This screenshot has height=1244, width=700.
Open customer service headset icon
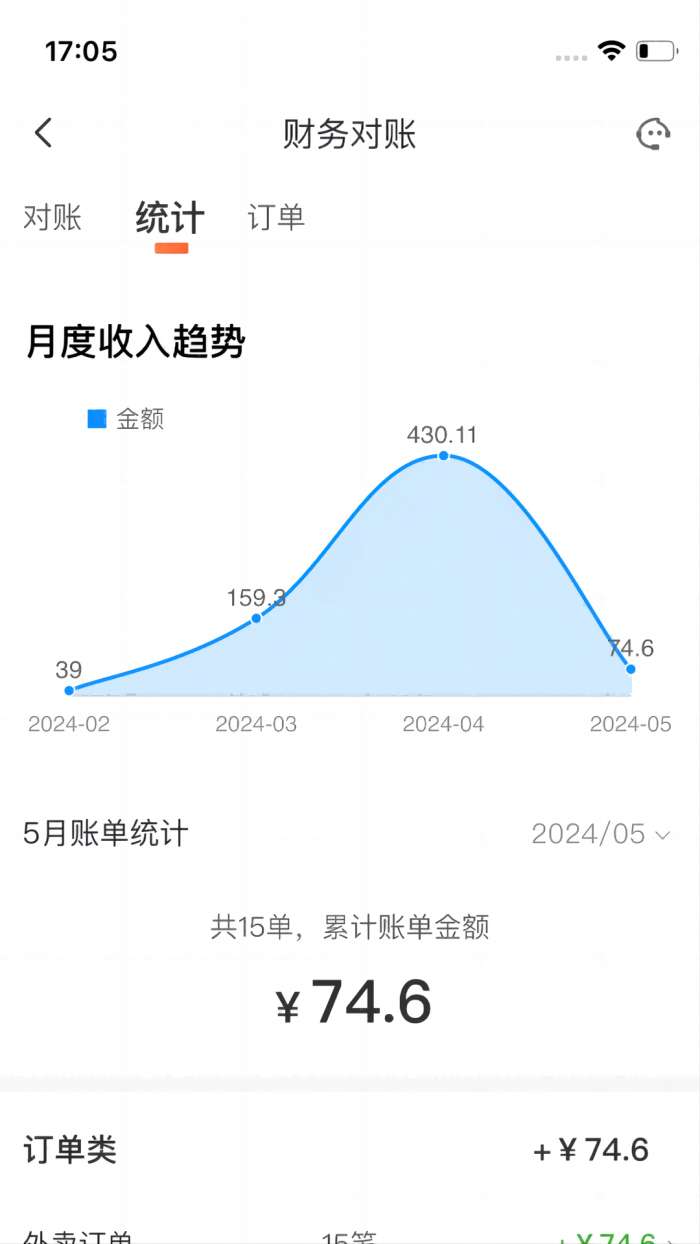coord(653,134)
